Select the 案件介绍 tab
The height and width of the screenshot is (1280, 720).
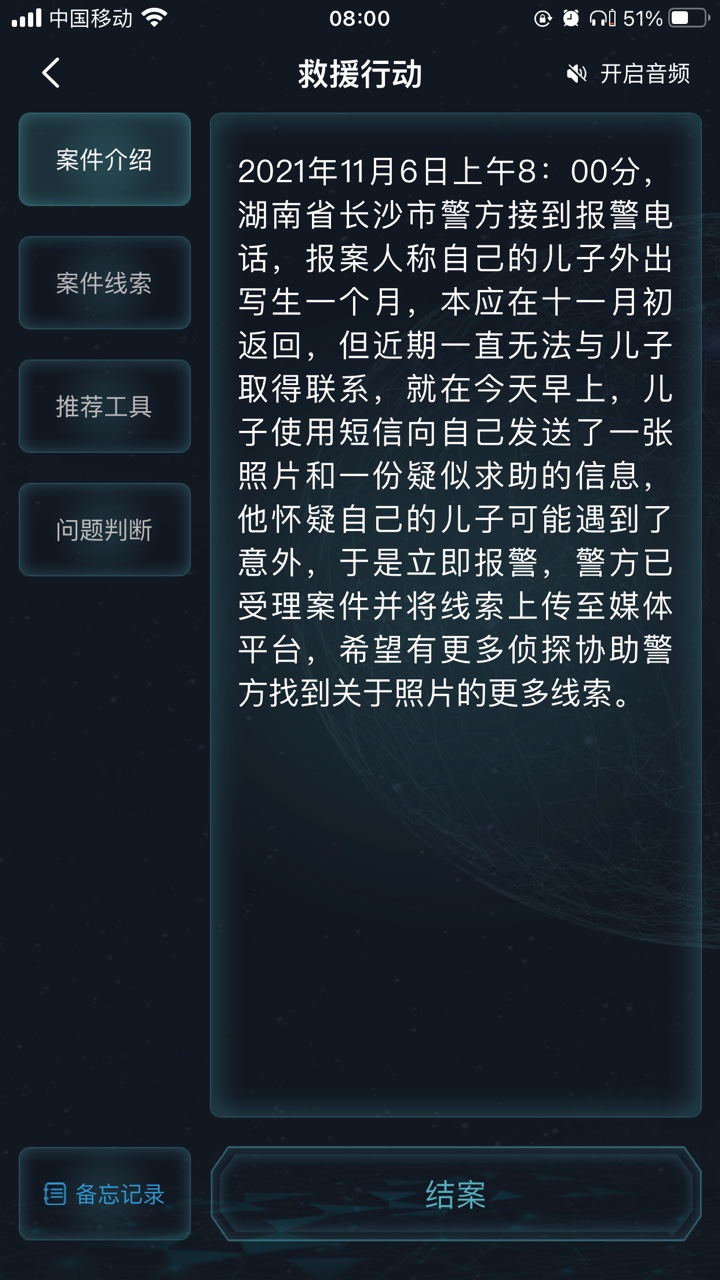point(104,160)
